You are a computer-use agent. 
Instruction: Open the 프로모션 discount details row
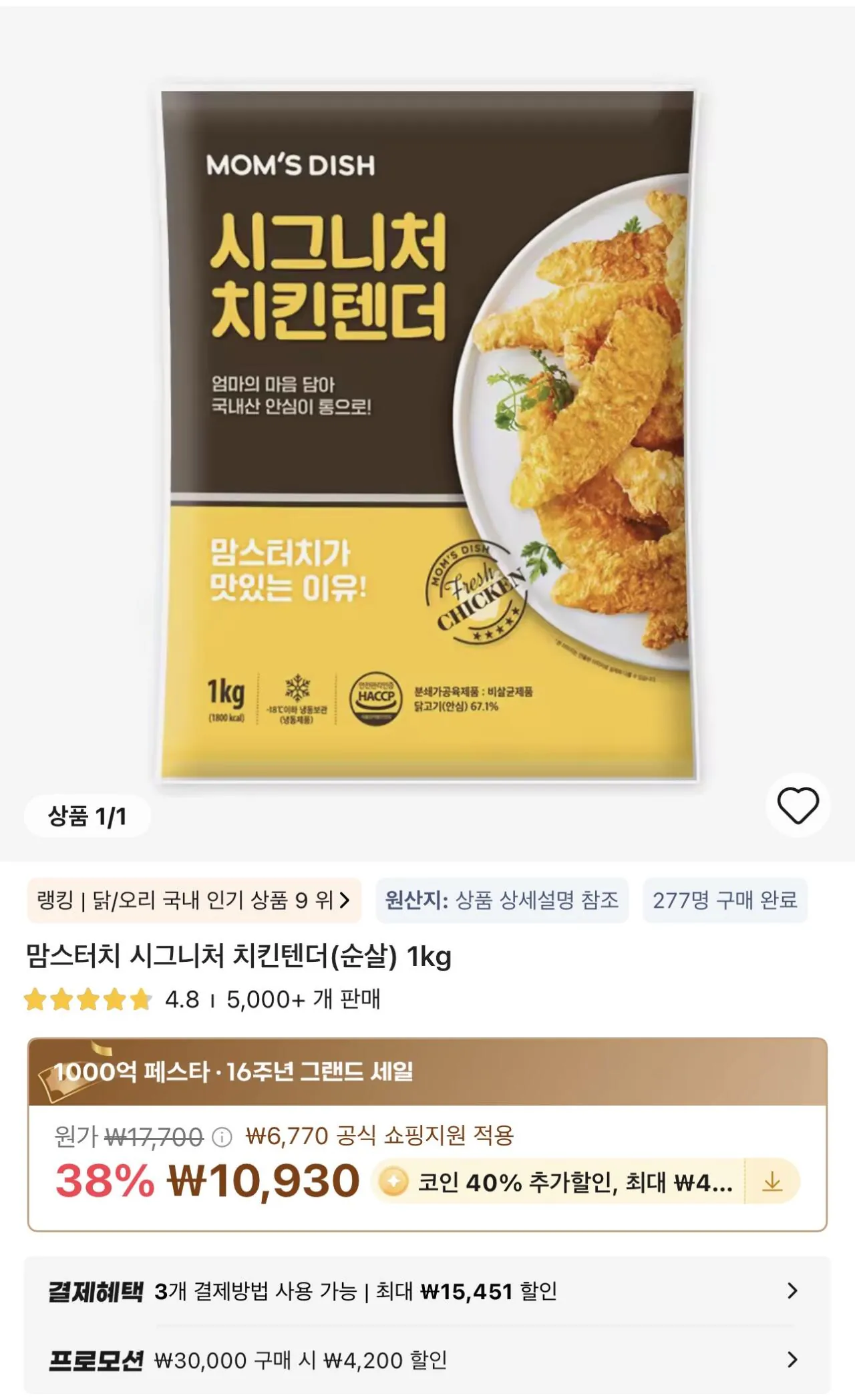click(x=426, y=1360)
